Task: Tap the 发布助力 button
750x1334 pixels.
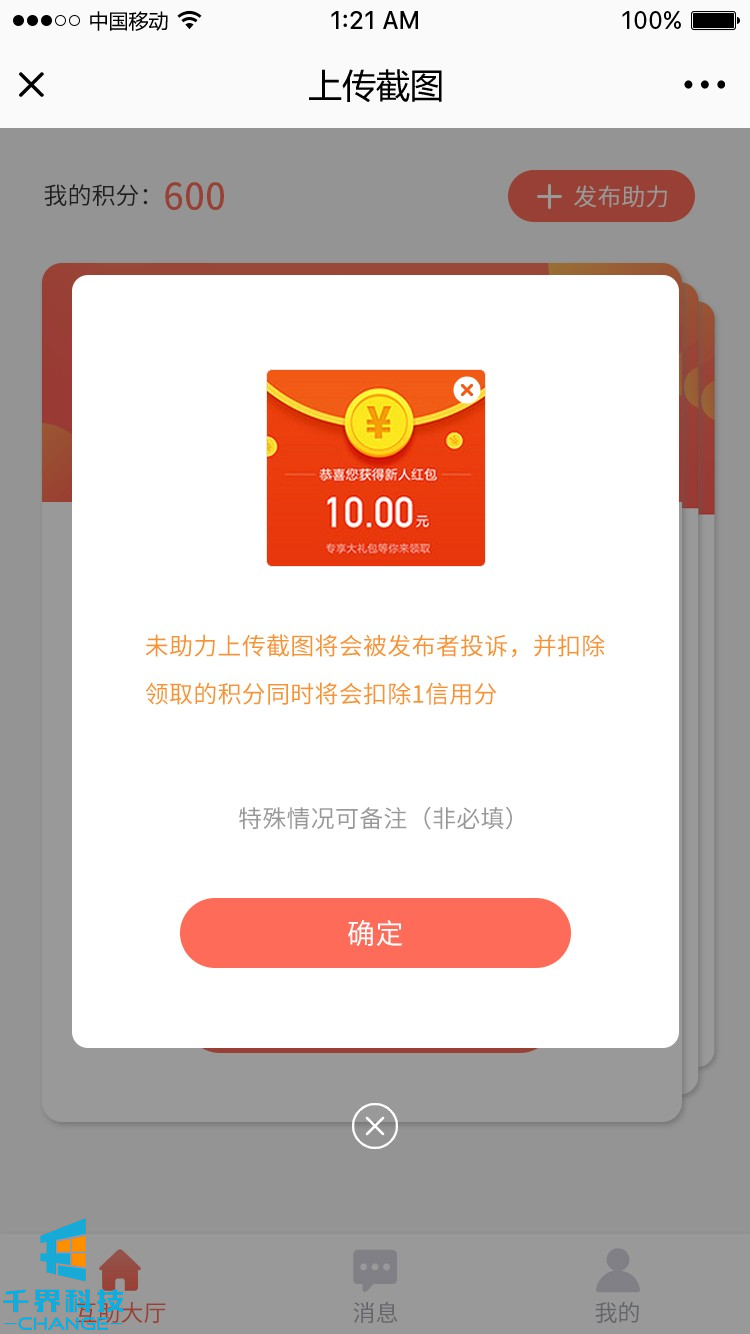Action: click(x=601, y=196)
